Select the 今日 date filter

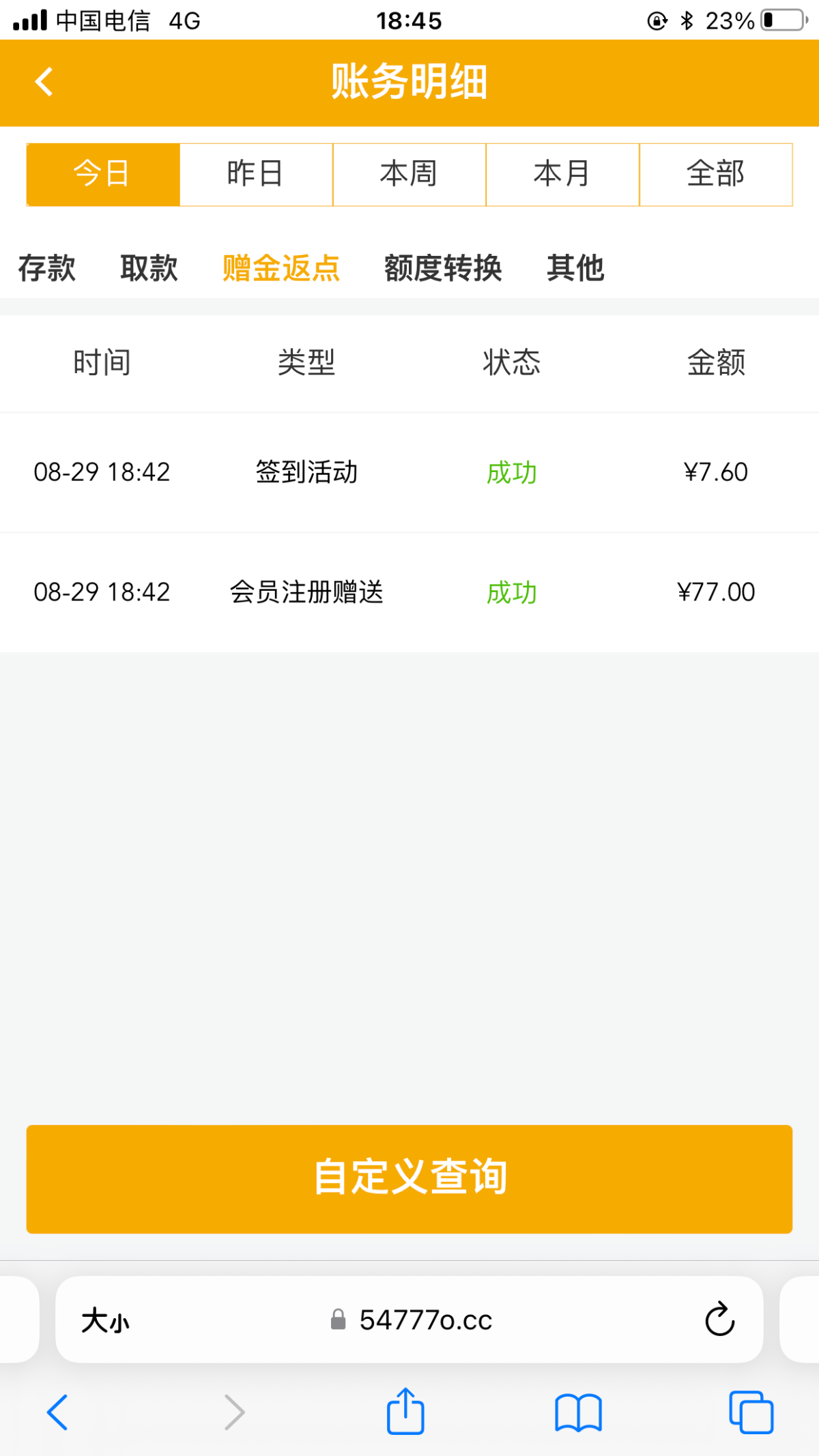click(103, 174)
